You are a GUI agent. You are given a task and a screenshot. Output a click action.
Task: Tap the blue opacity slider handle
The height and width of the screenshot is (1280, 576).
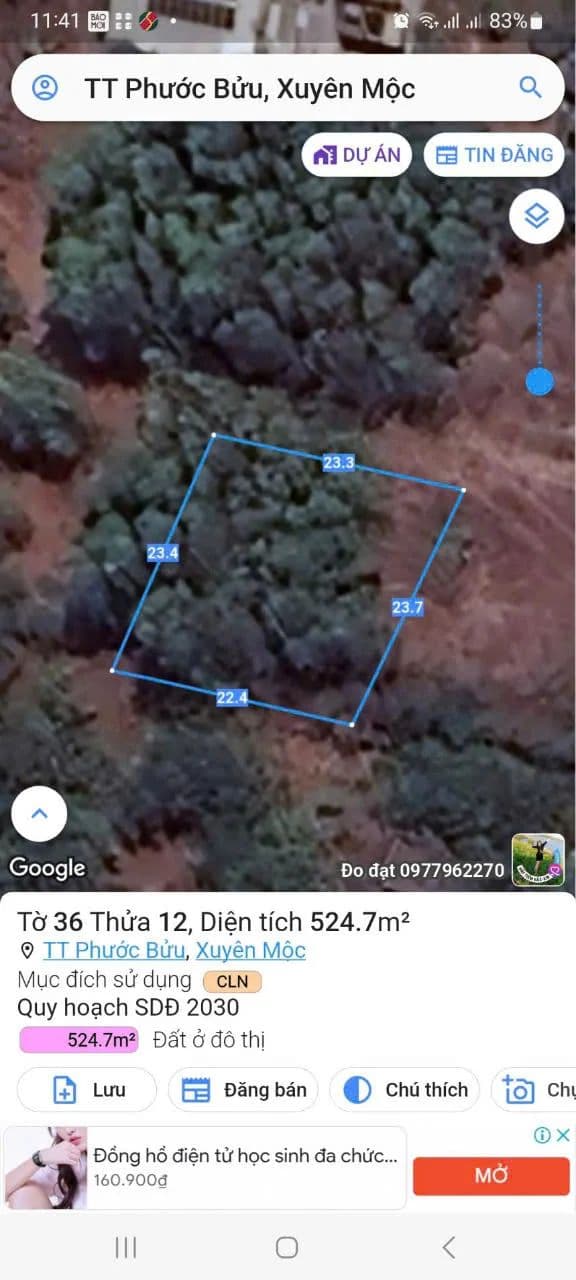coord(540,381)
